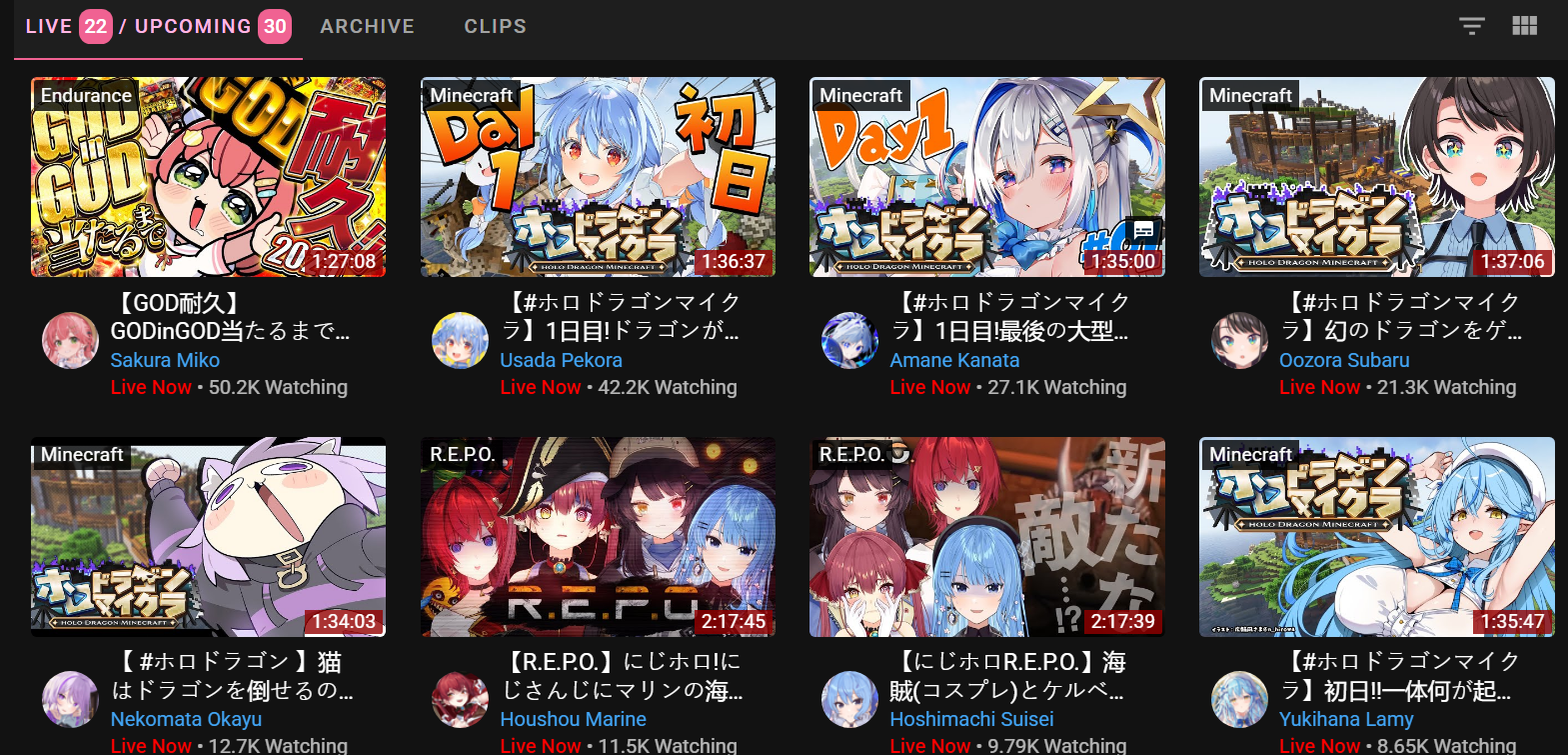1568x755 pixels.
Task: Switch to the Archive tab
Action: [x=367, y=27]
